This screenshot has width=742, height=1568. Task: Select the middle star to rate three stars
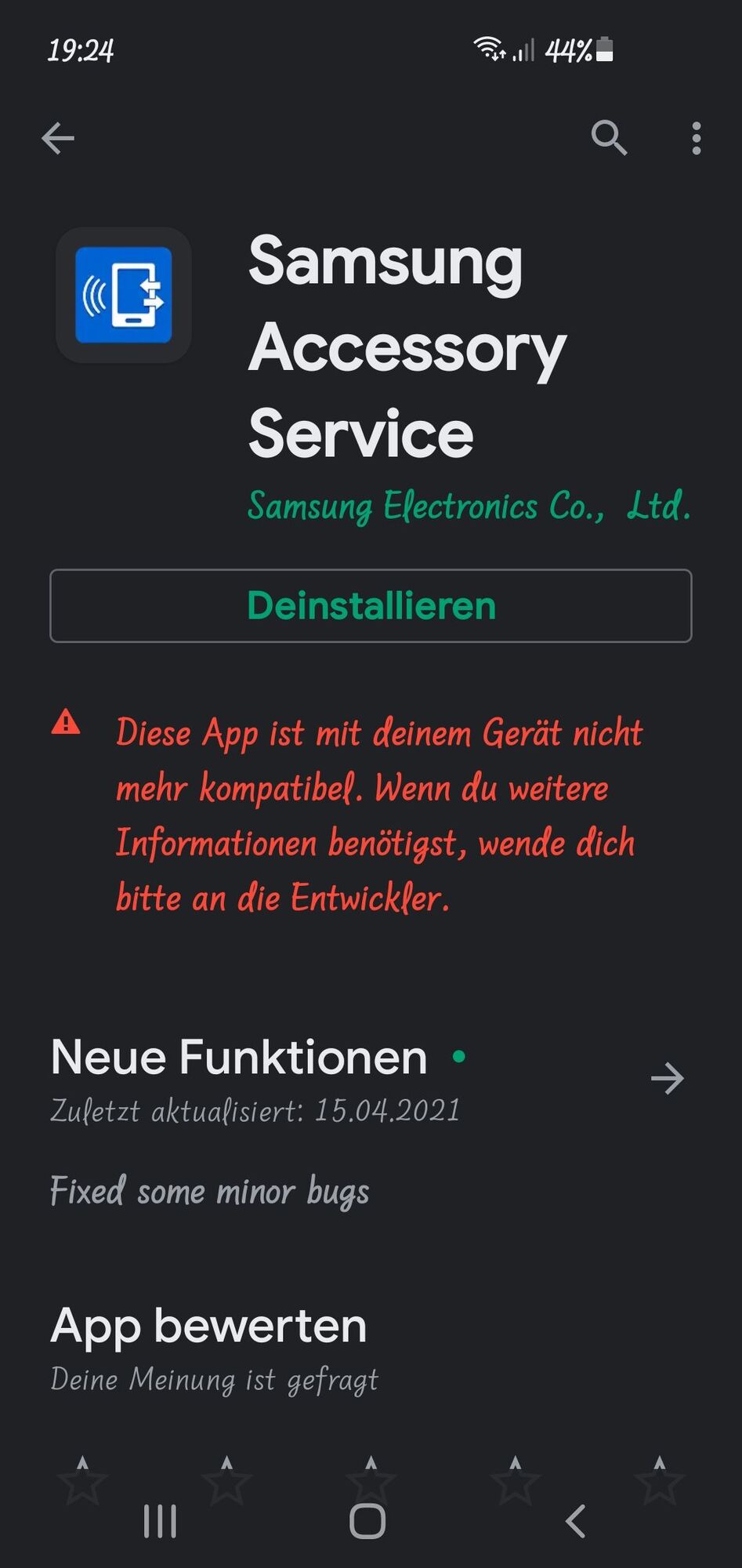point(370,1484)
